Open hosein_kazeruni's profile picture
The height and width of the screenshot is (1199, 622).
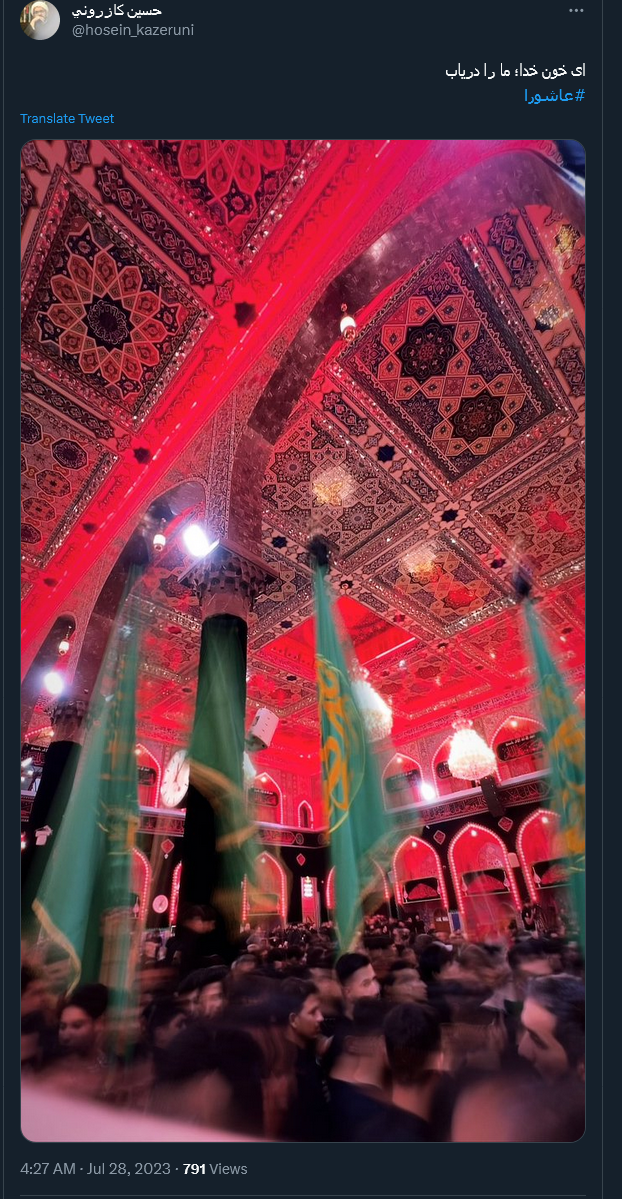coord(40,19)
